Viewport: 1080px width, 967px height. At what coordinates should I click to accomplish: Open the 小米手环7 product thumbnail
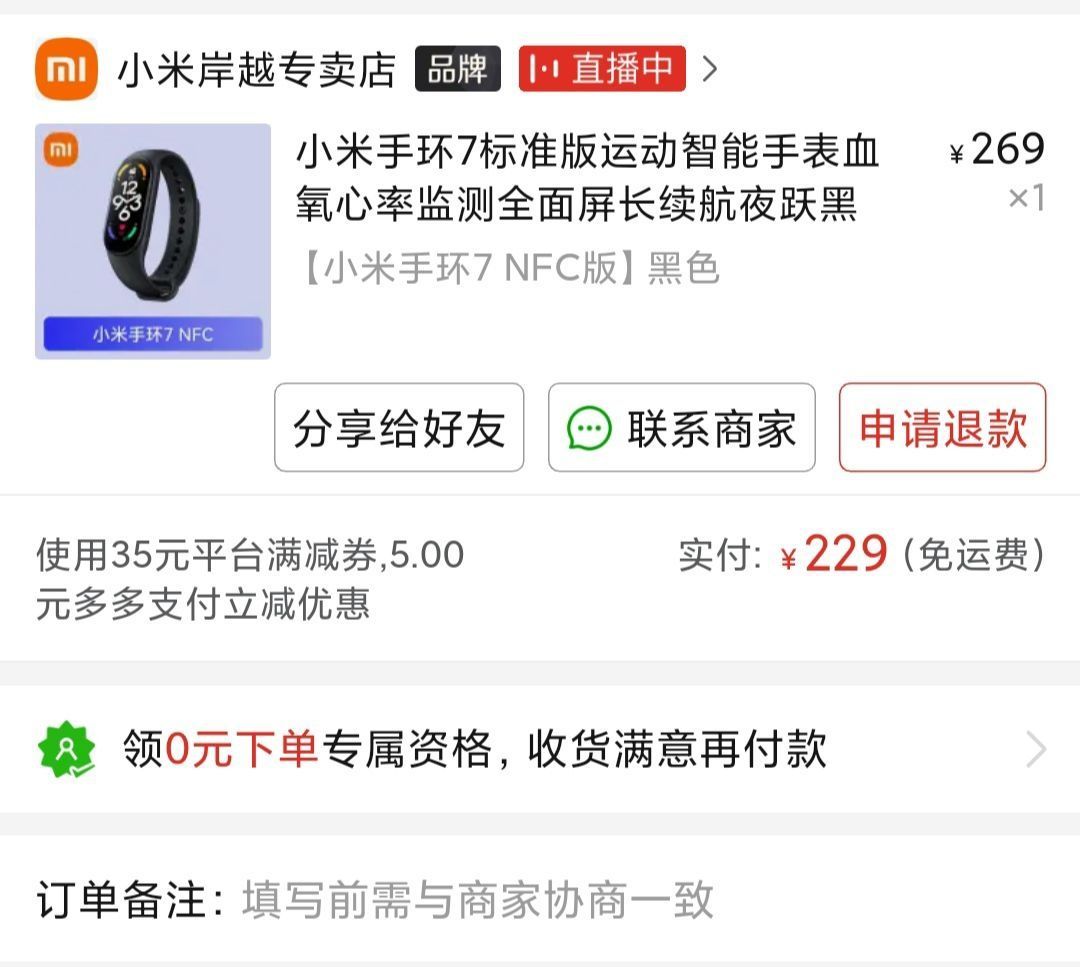pos(153,241)
